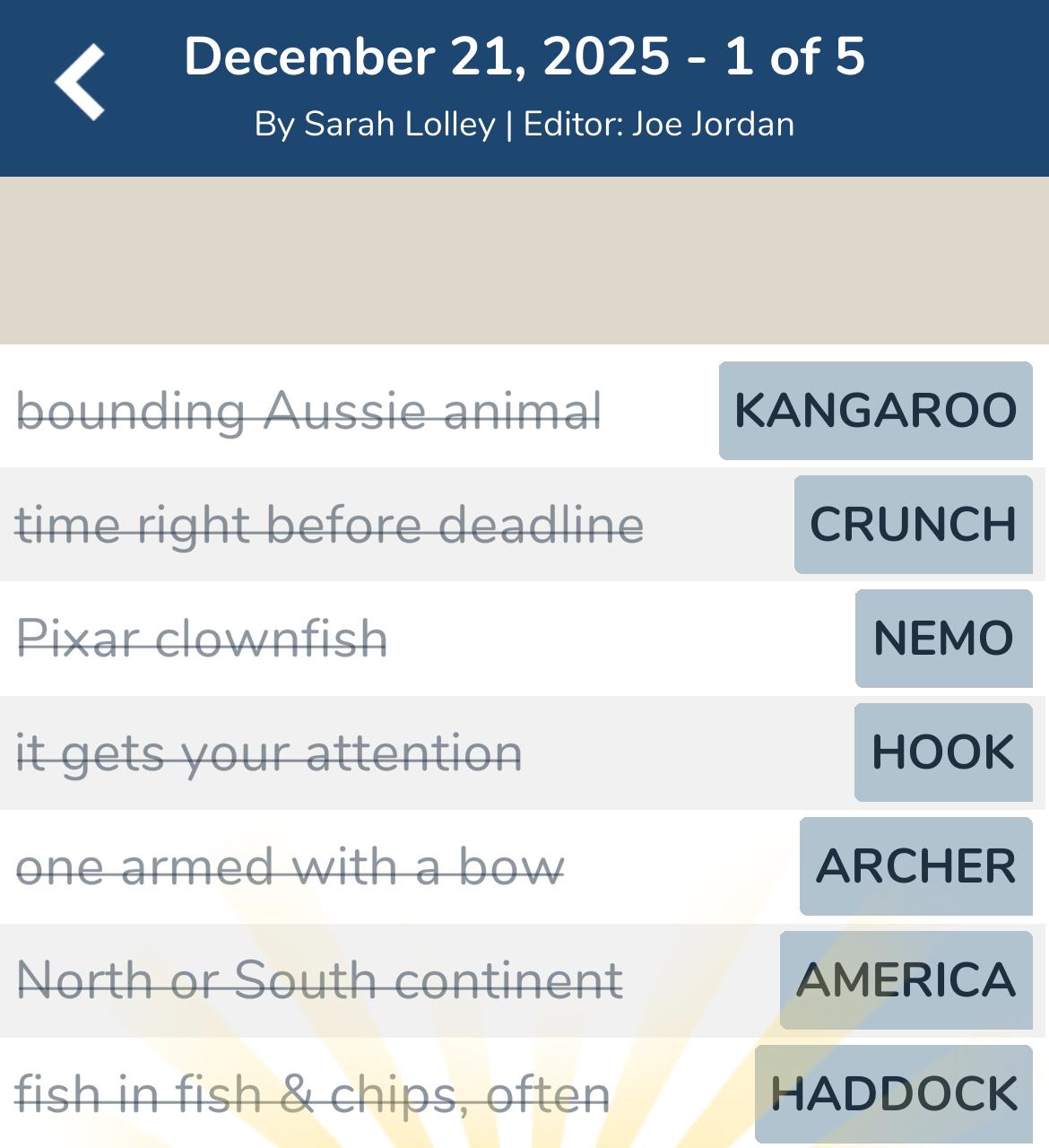Tap the NEMO answer tile
This screenshot has width=1049, height=1148.
[943, 639]
